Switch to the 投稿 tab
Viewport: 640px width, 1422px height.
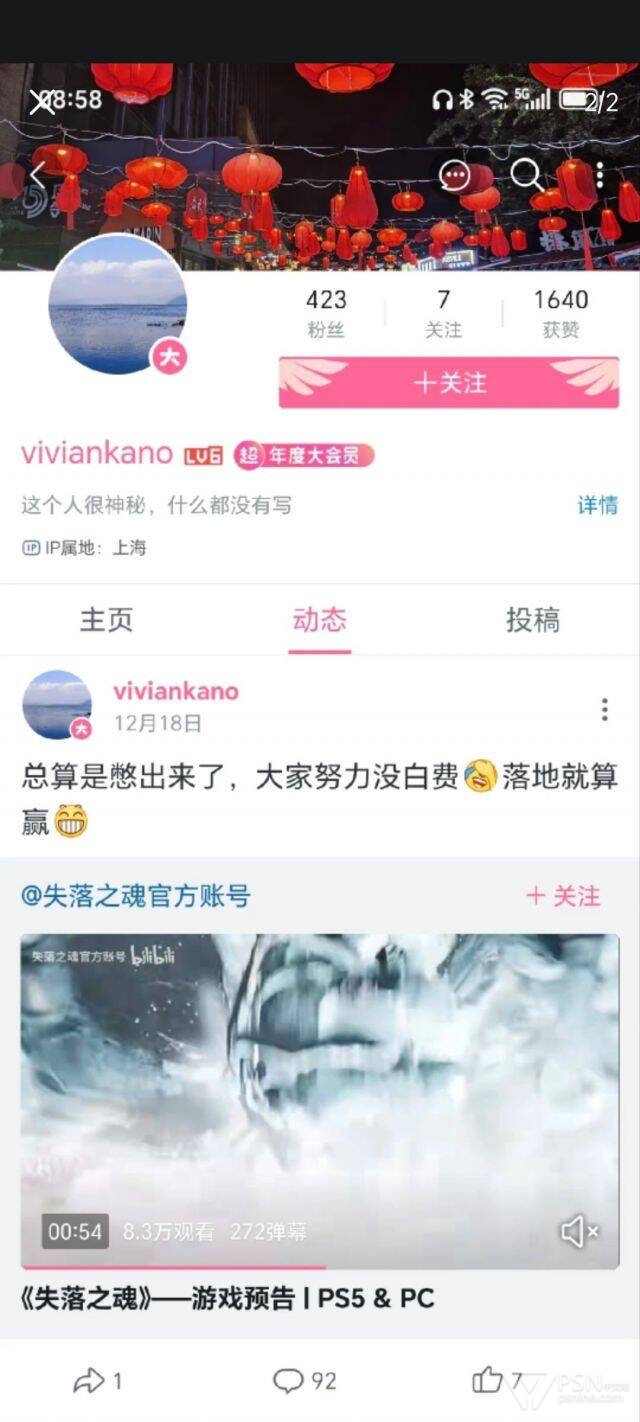point(533,620)
